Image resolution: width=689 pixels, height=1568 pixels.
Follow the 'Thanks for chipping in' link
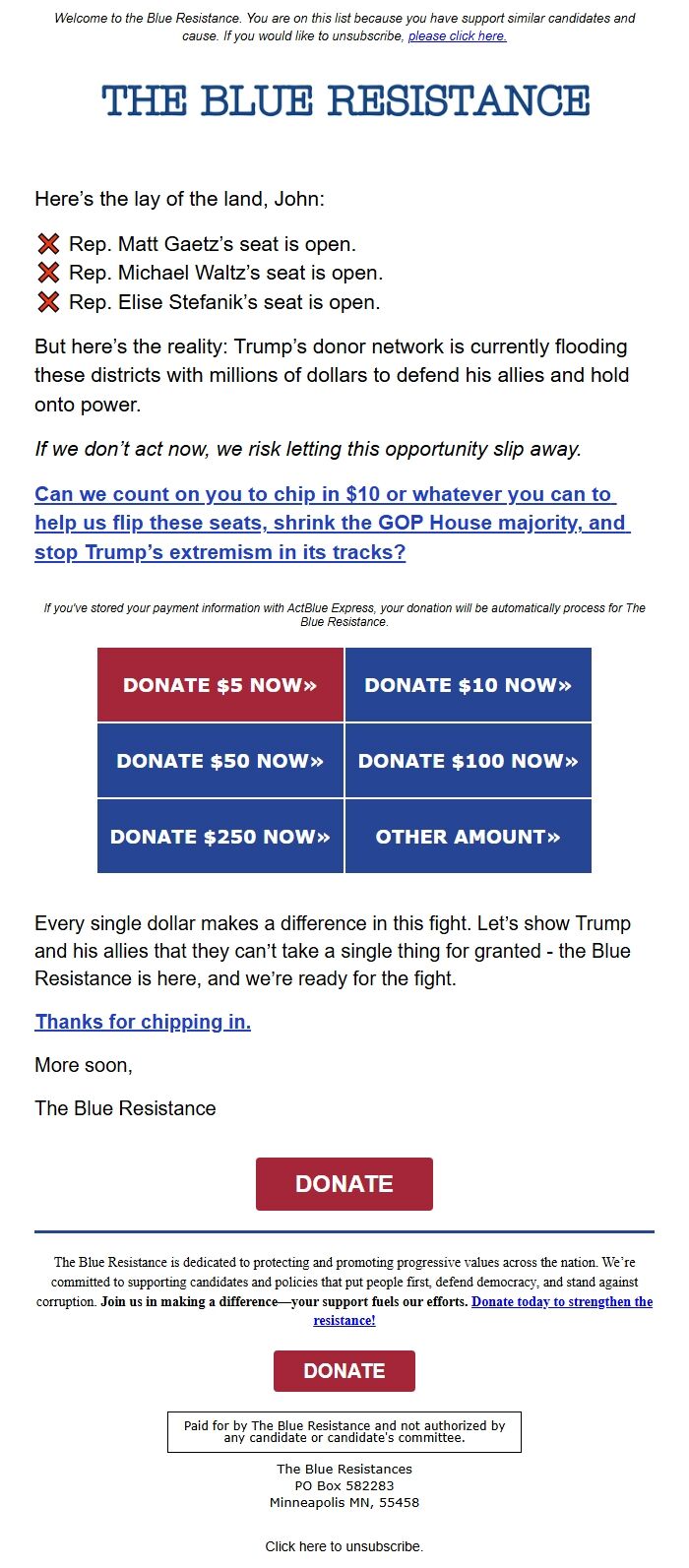143,1022
